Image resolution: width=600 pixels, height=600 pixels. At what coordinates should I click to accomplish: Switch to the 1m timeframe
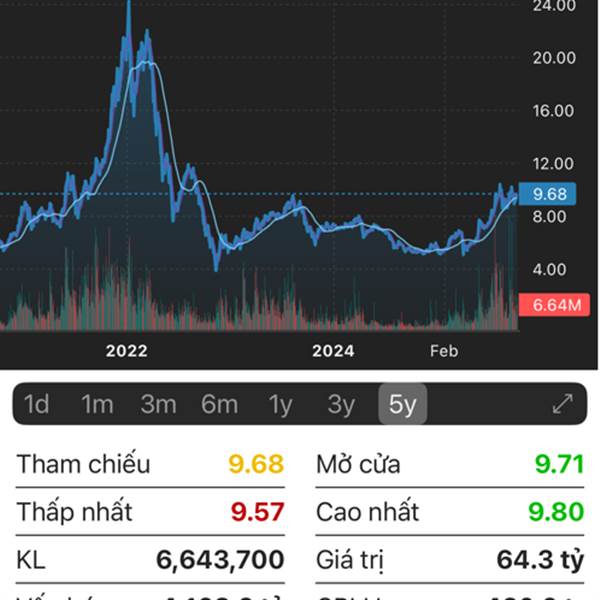tap(97, 404)
